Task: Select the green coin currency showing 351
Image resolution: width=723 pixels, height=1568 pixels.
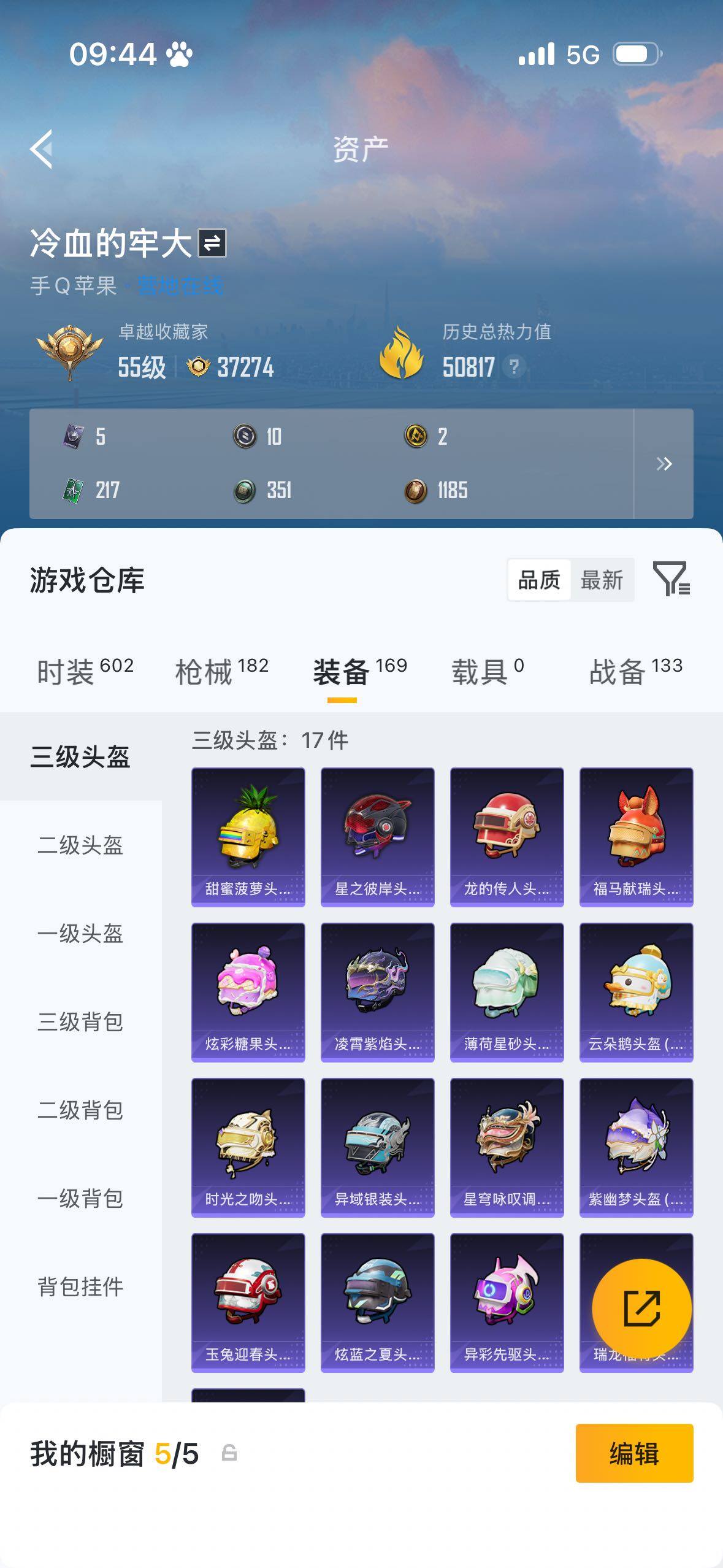Action: tap(244, 490)
